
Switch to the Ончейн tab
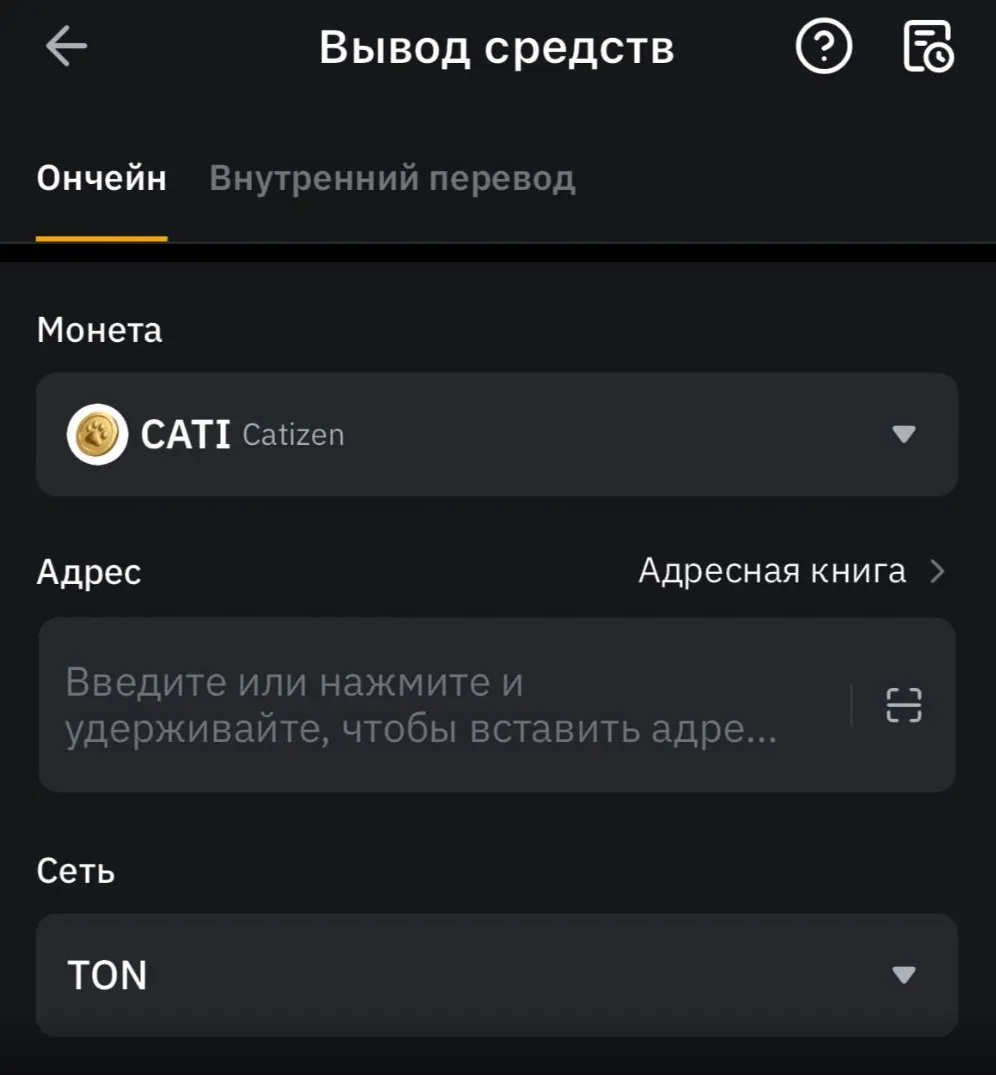click(x=101, y=179)
